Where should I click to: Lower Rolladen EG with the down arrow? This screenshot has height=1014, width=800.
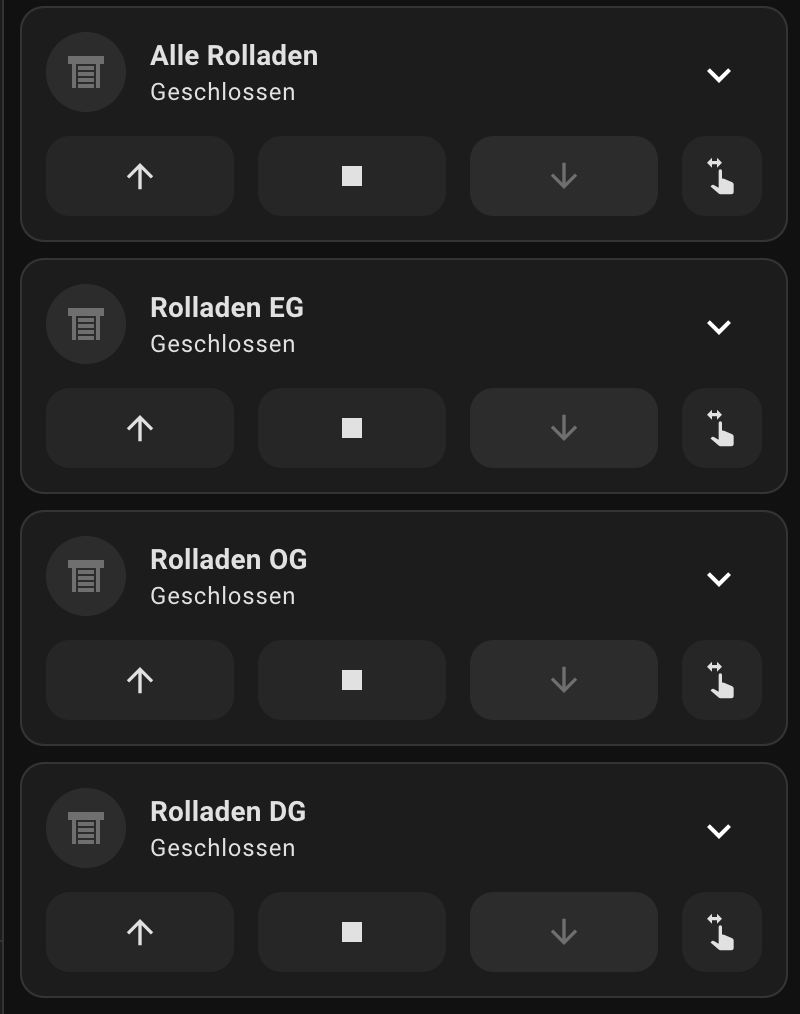click(564, 428)
